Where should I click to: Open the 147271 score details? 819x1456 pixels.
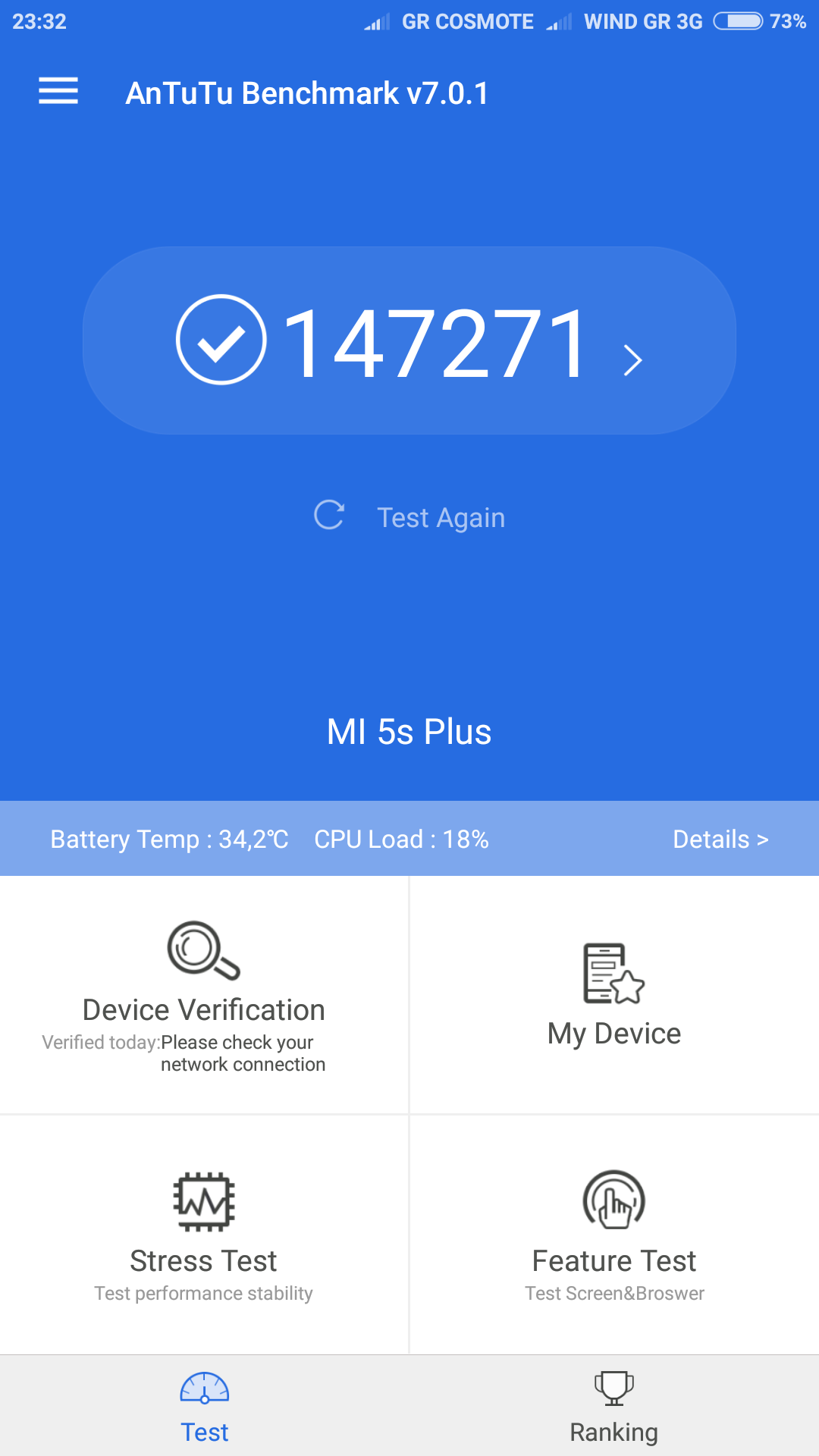pyautogui.click(x=409, y=340)
